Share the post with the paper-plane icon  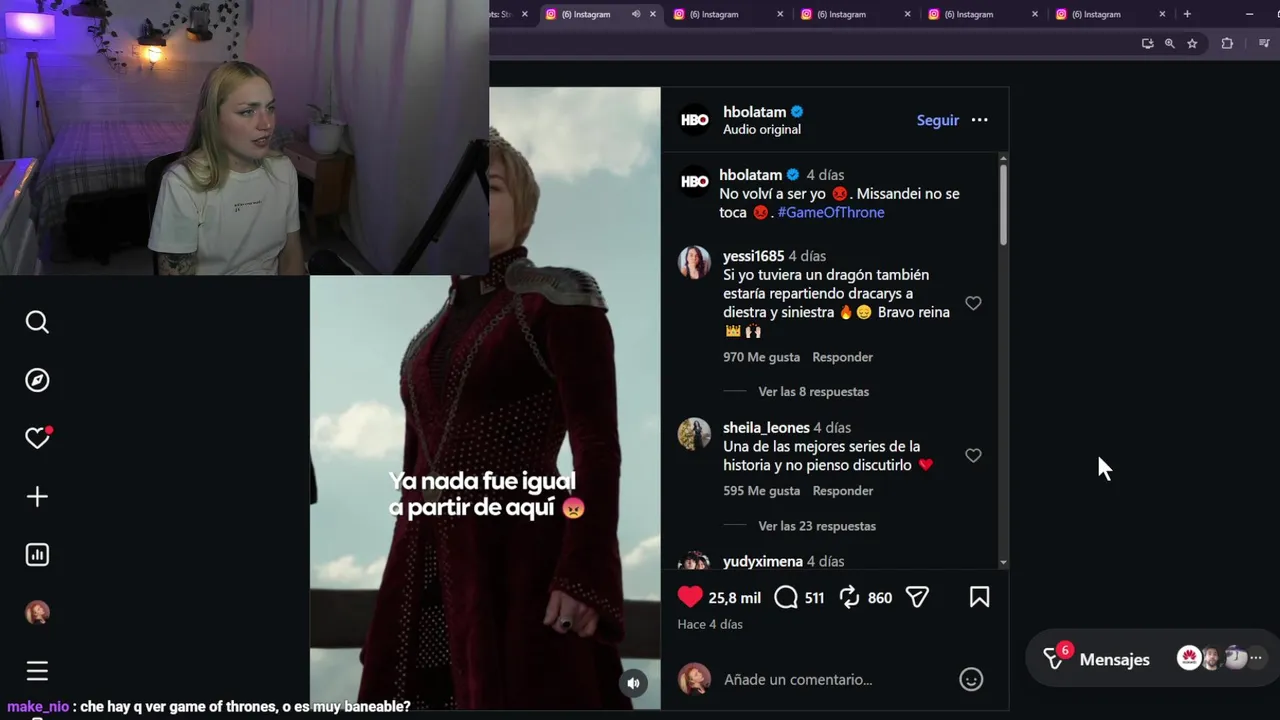(x=917, y=597)
